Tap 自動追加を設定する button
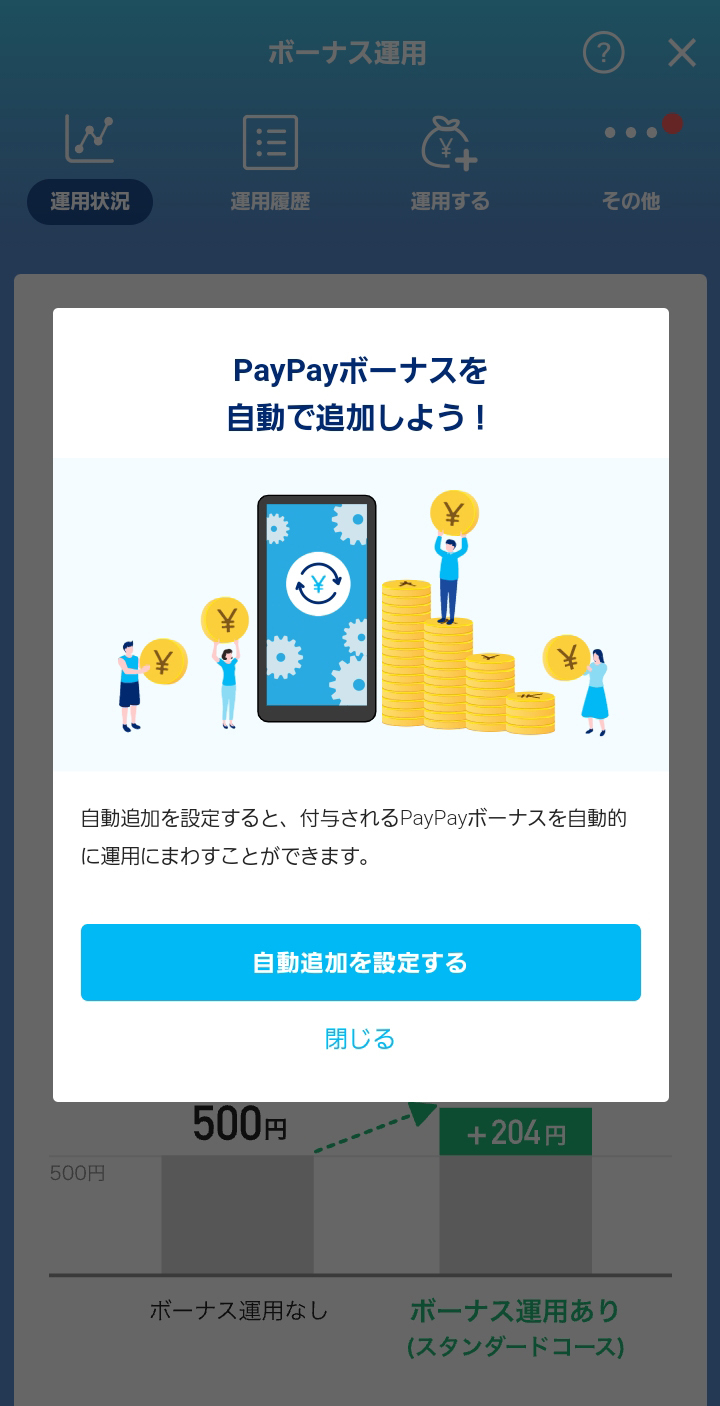Viewport: 720px width, 1406px height. click(360, 962)
